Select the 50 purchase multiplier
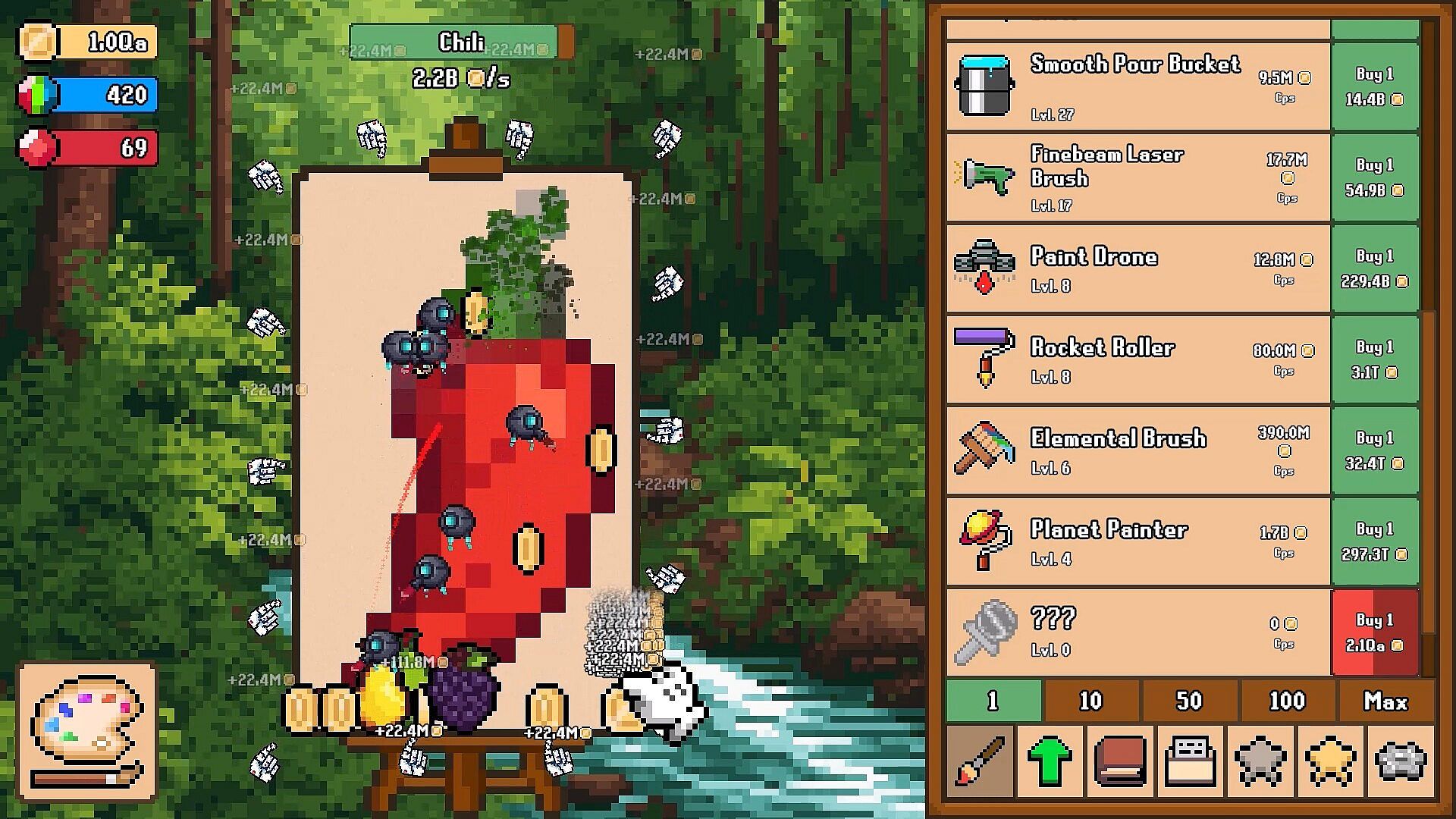The width and height of the screenshot is (1456, 819). [1188, 701]
